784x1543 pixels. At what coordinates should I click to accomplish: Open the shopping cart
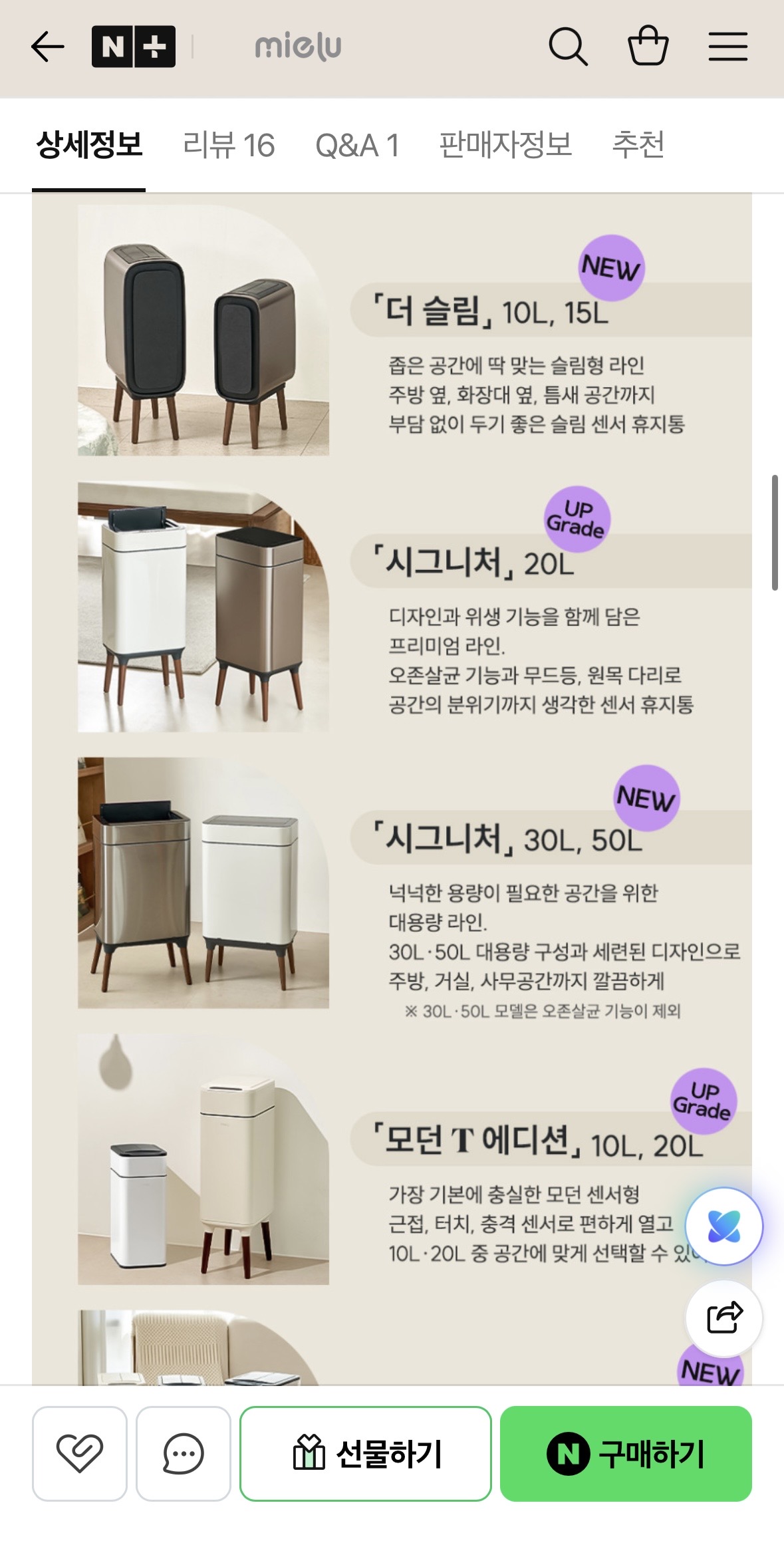point(648,45)
